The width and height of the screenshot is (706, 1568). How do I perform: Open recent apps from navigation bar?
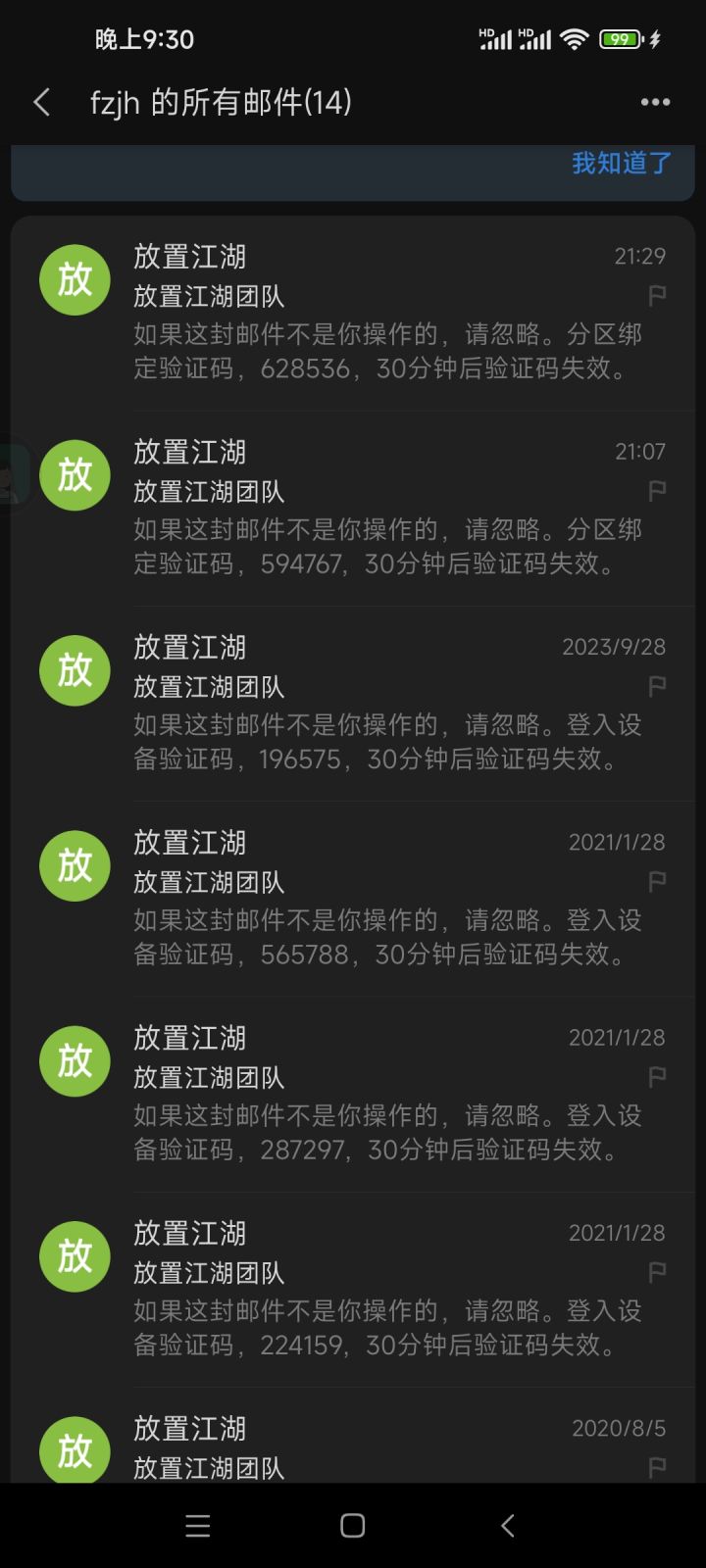[198, 1525]
